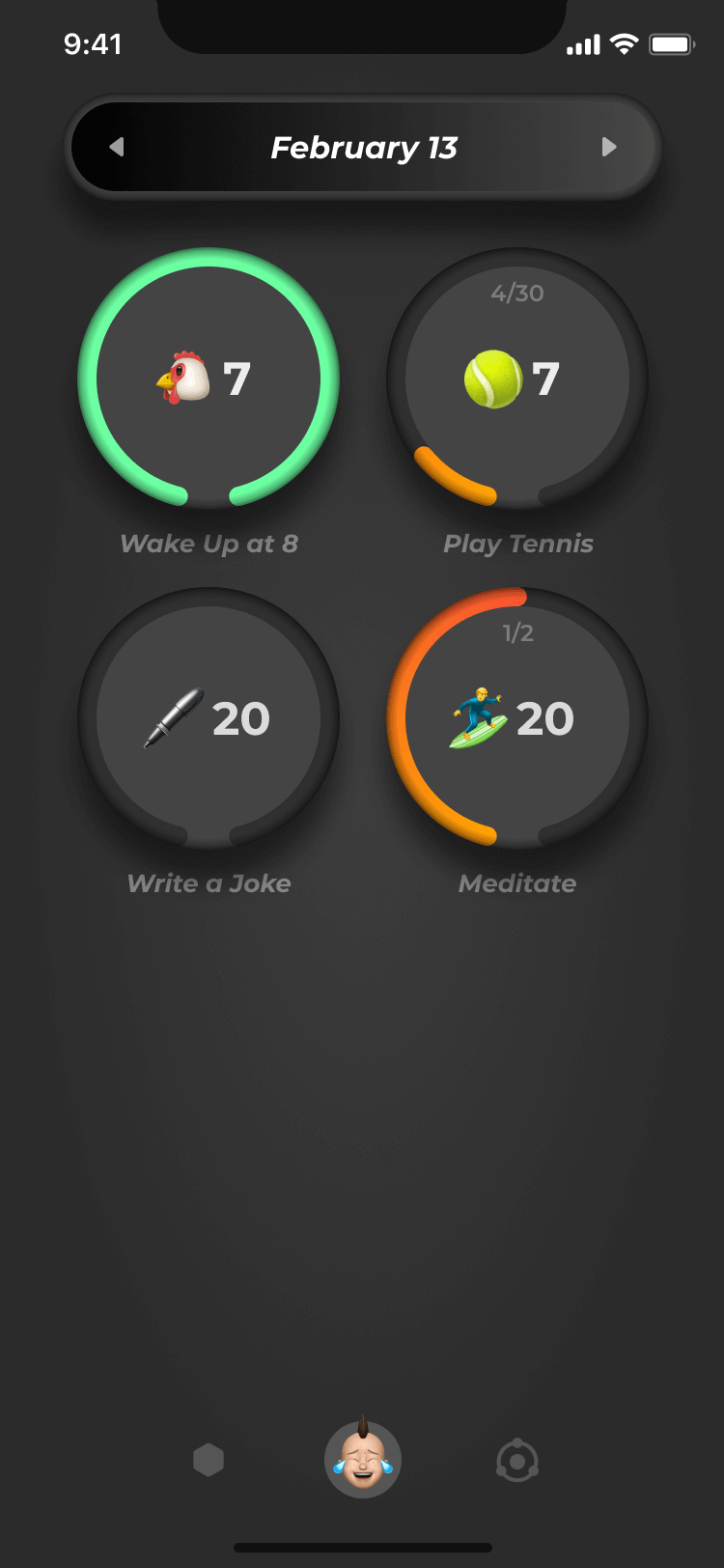The height and width of the screenshot is (1568, 724).
Task: Open settings via the bottom-right nav icon
Action: (517, 1460)
